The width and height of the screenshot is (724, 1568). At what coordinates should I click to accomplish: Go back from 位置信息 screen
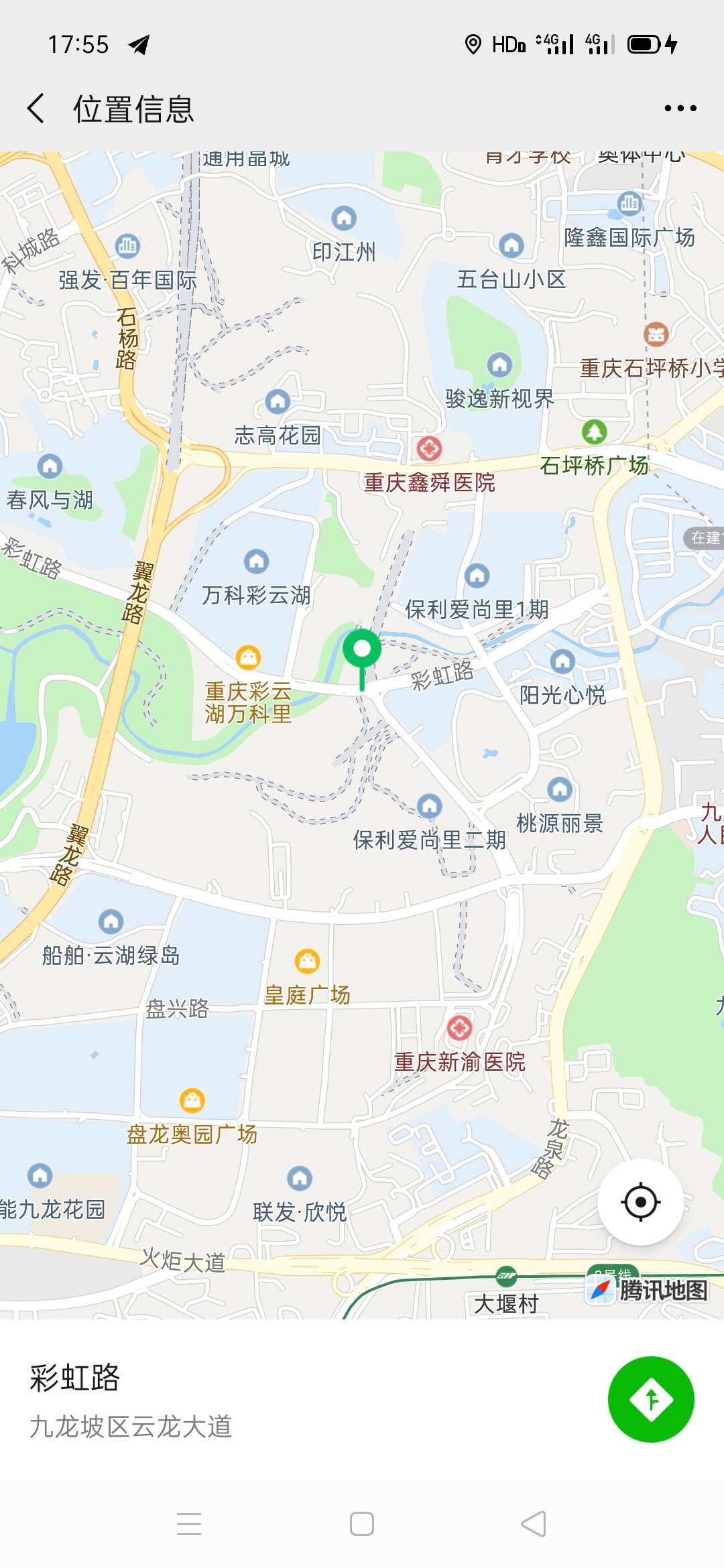click(36, 109)
